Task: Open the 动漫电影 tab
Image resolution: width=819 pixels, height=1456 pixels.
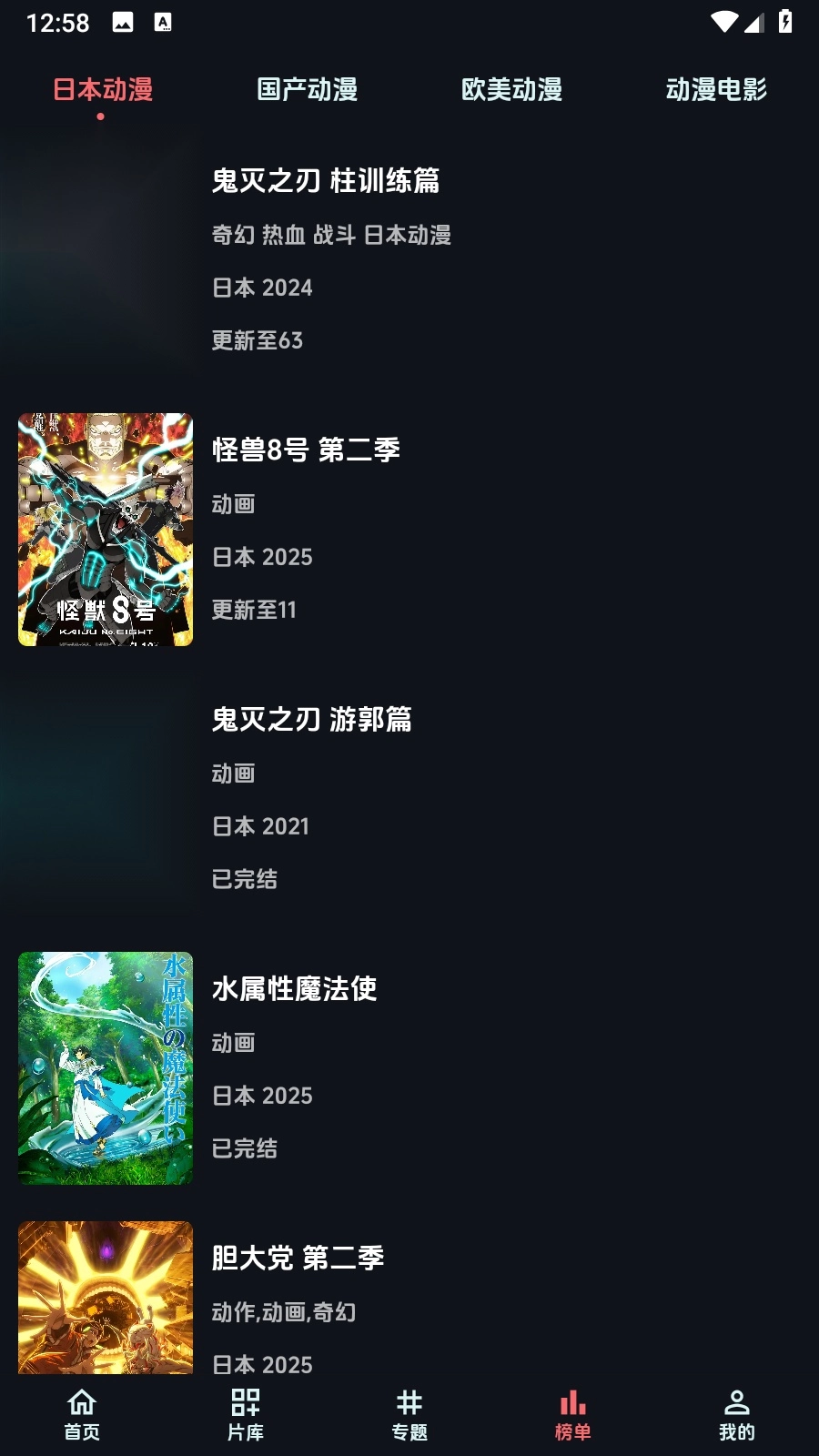Action: [x=717, y=90]
